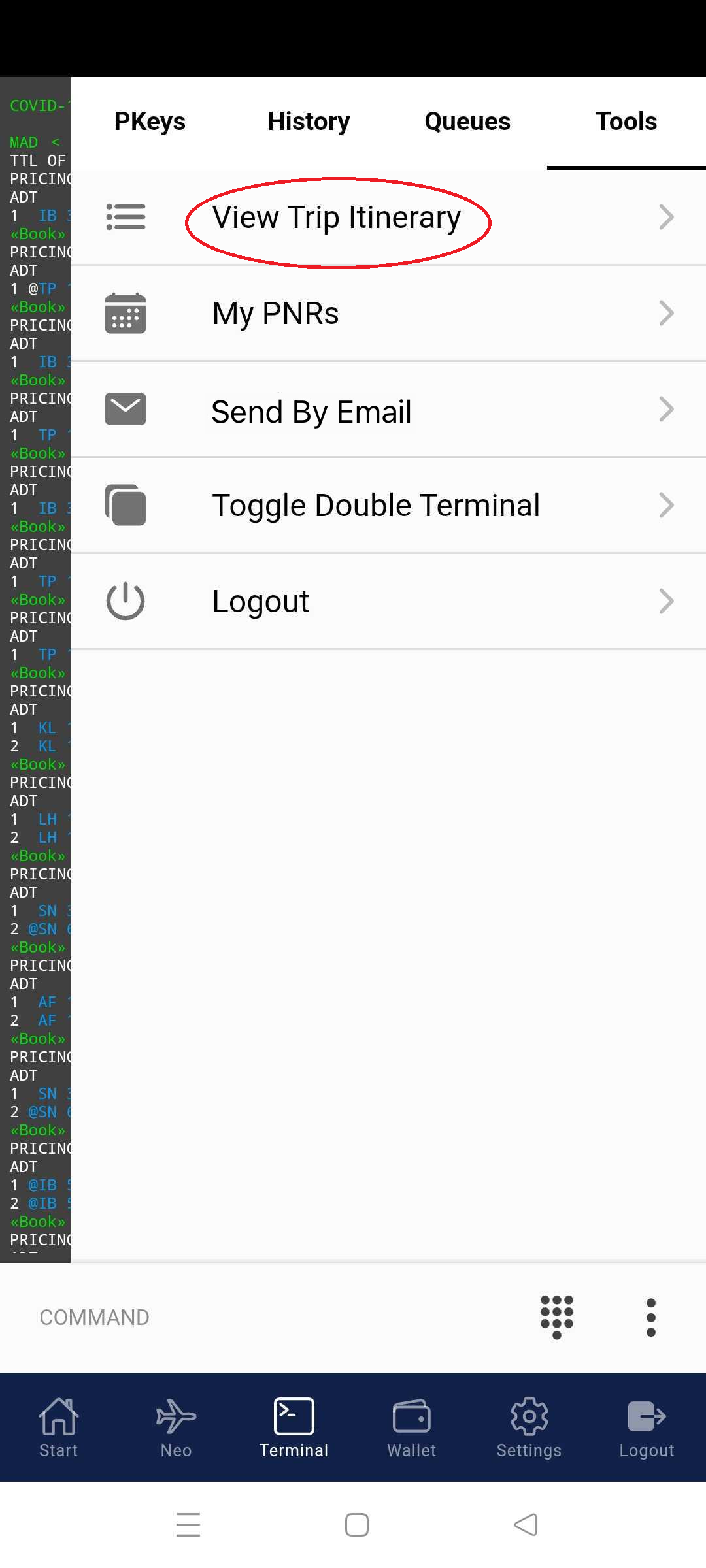Screen dimensions: 706x1568
Task: Expand the chevron next to Send By Email
Action: [667, 409]
